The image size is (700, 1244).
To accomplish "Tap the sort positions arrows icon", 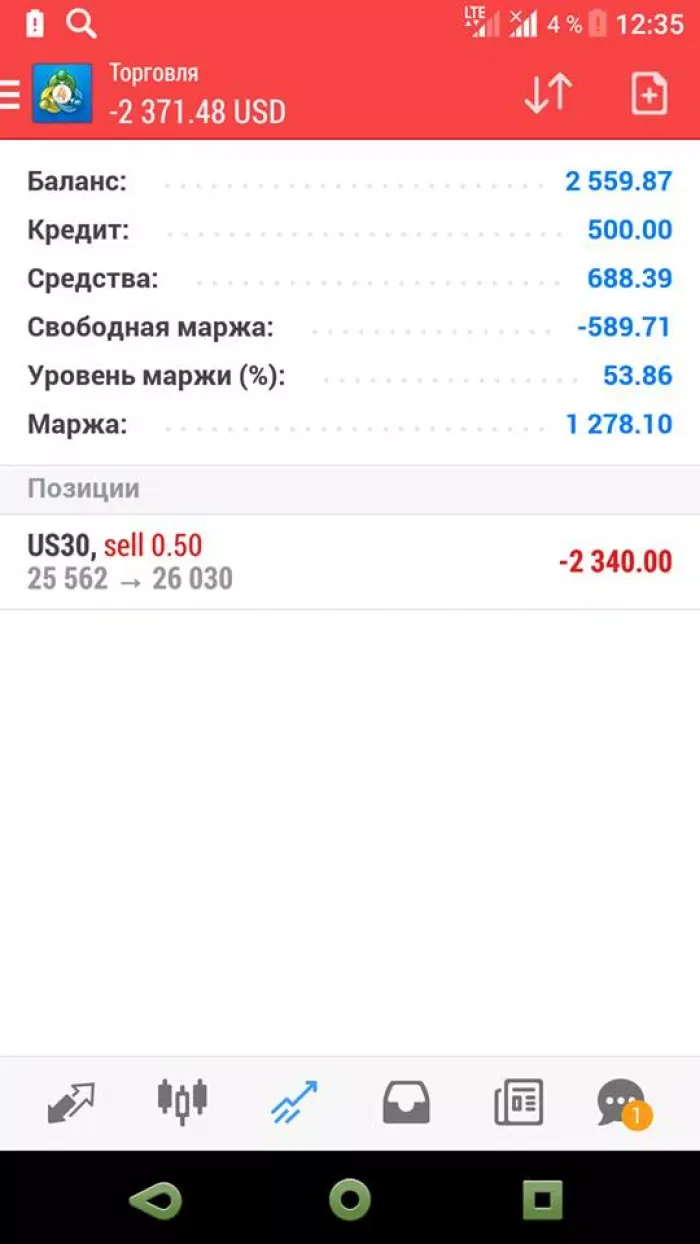I will pos(548,94).
